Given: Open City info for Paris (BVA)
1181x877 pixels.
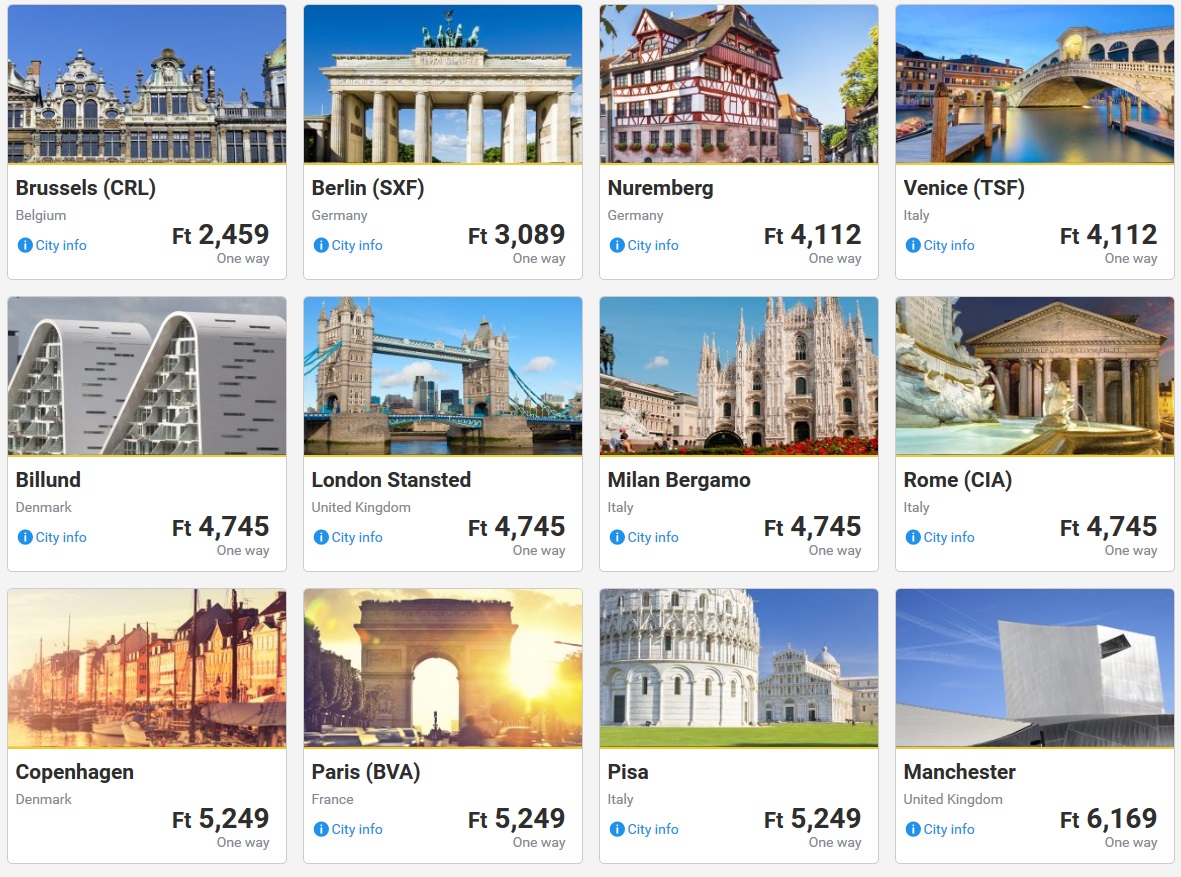Looking at the screenshot, I should [x=356, y=829].
